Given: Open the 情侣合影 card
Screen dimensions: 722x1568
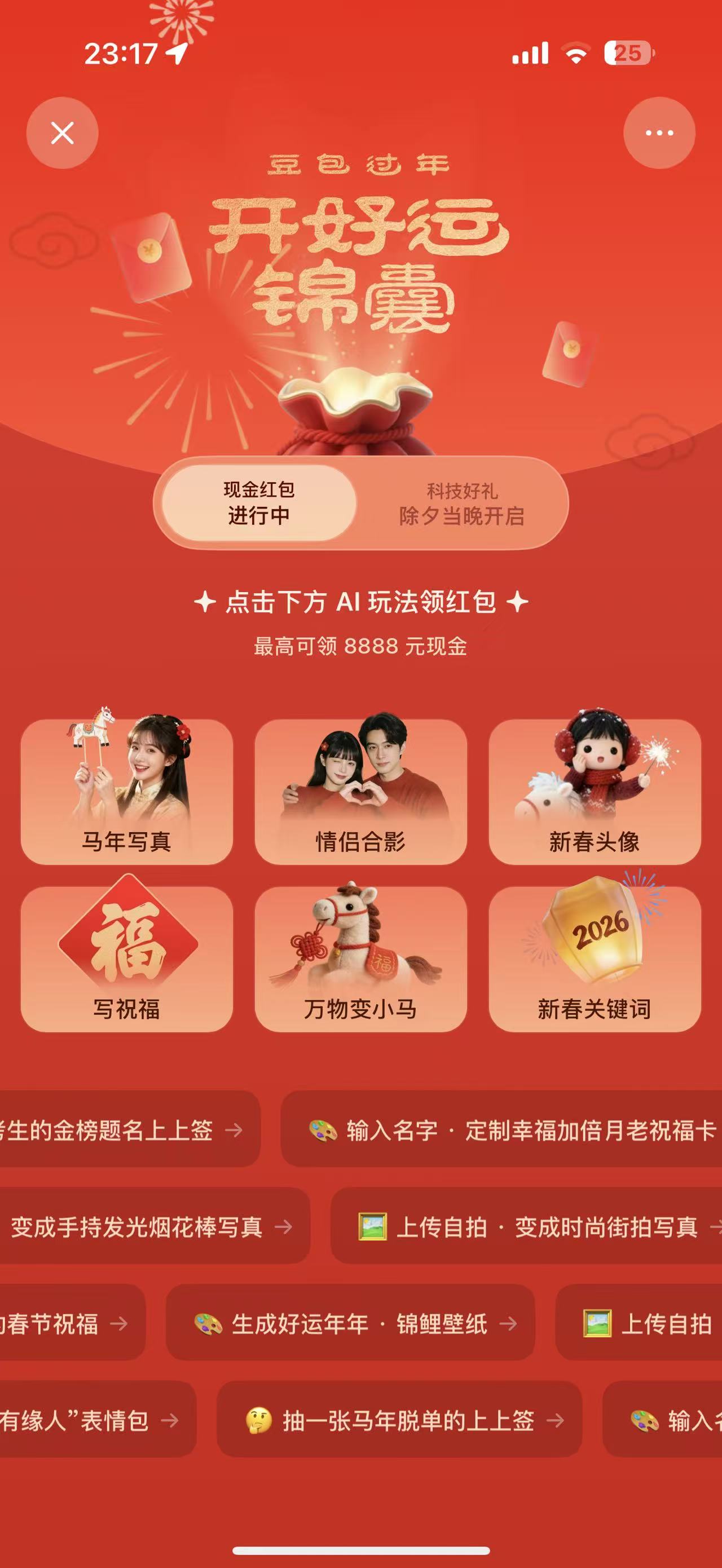Looking at the screenshot, I should (360, 791).
